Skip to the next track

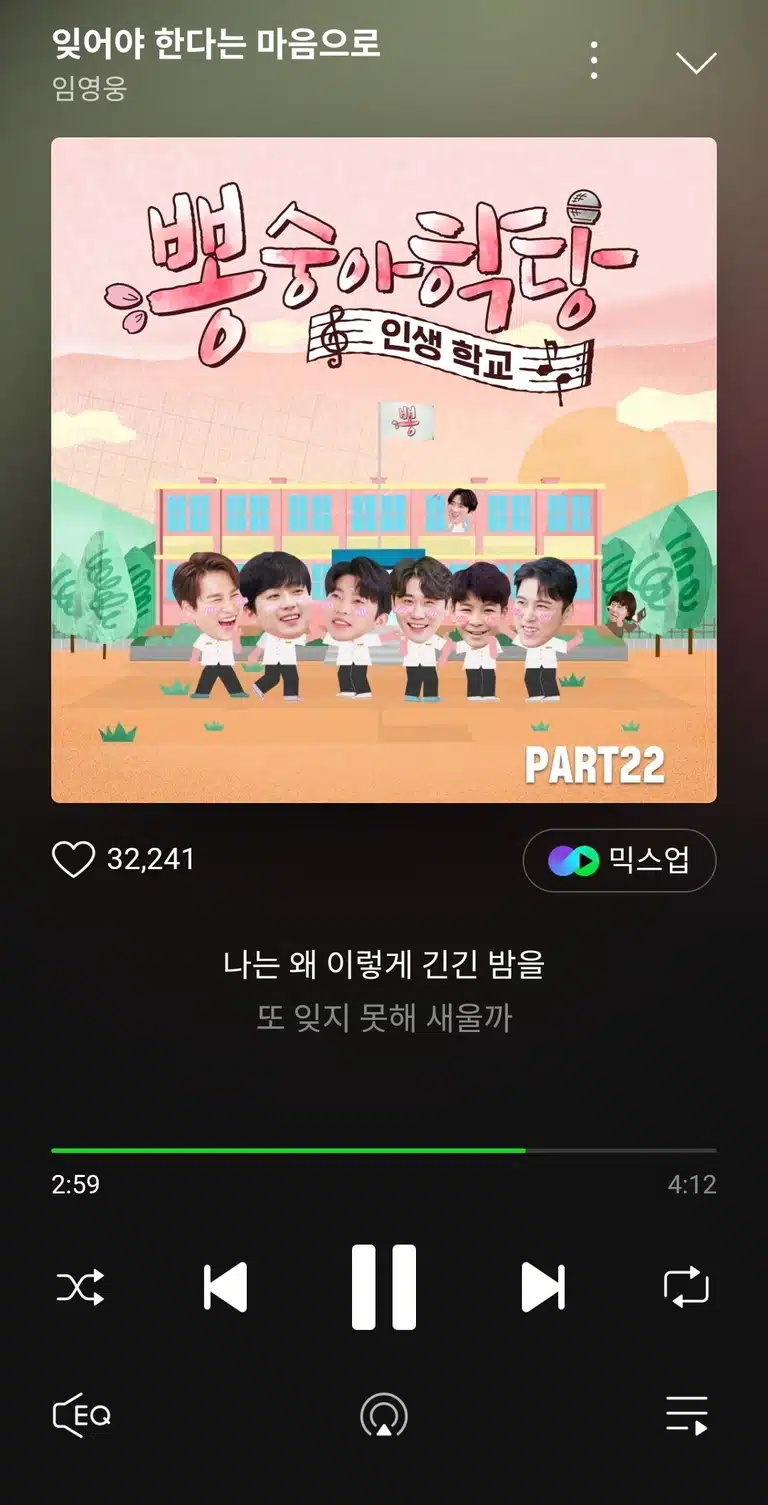point(543,1287)
